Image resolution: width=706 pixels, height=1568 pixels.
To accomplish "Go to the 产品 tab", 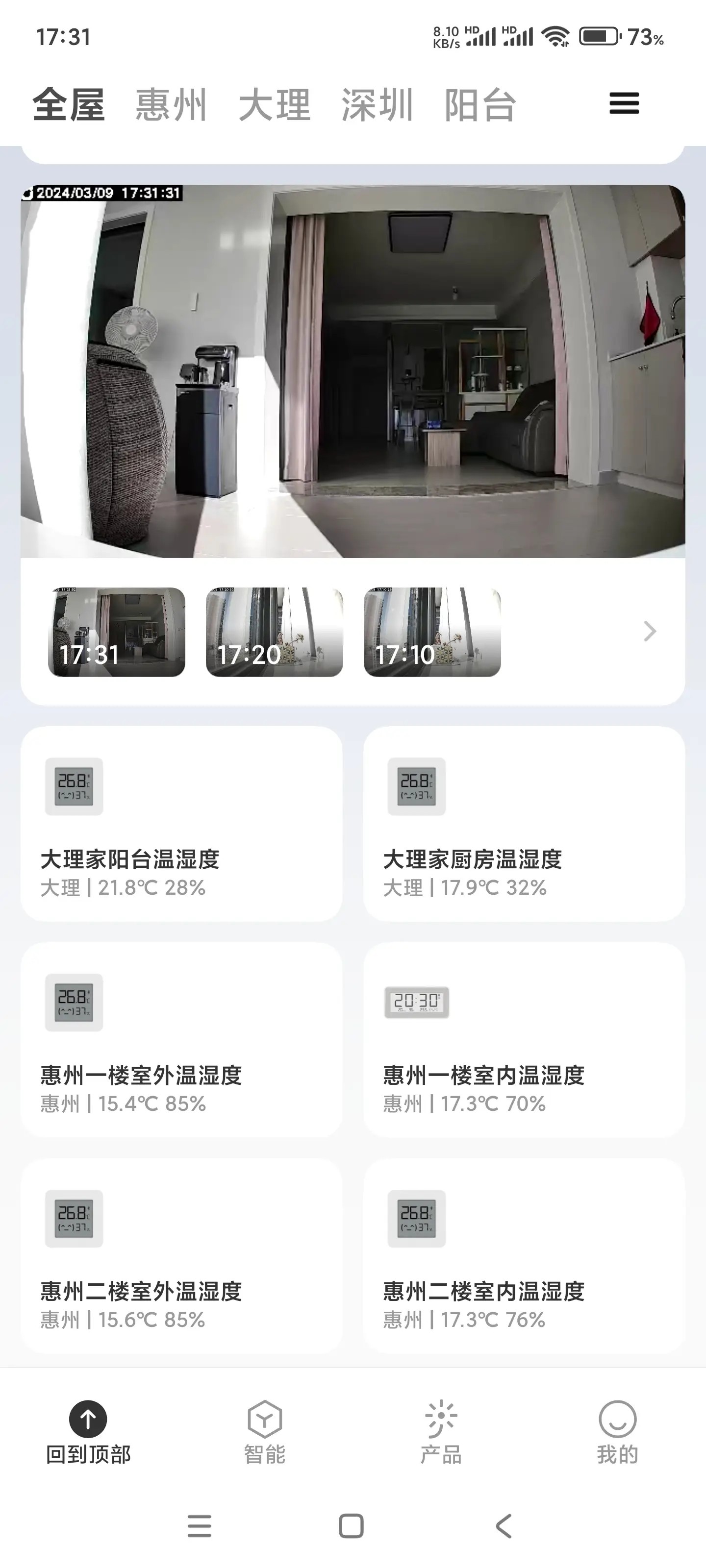I will (x=441, y=1432).
